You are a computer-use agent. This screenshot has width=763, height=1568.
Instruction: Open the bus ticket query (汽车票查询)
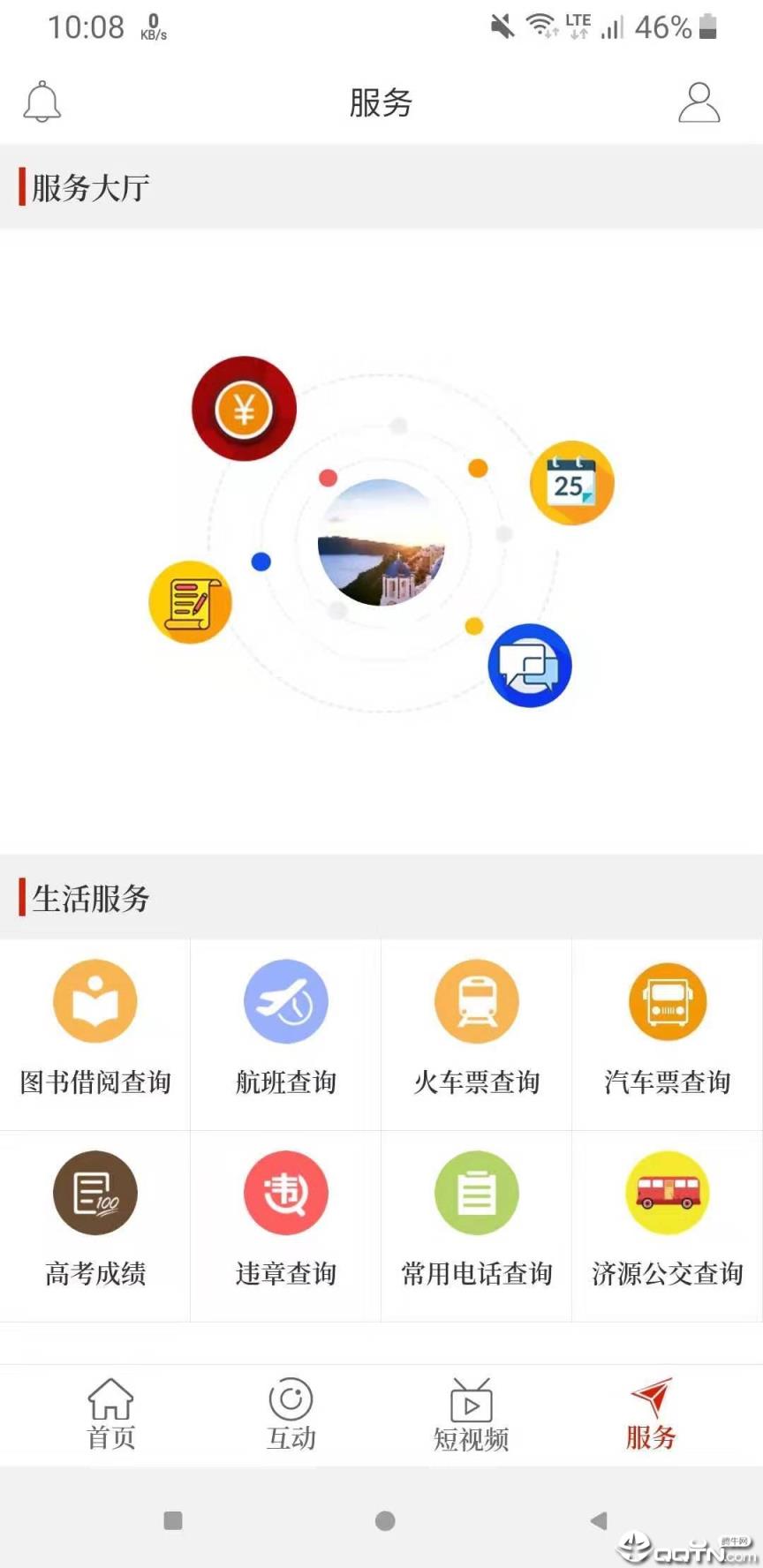coord(667,1033)
